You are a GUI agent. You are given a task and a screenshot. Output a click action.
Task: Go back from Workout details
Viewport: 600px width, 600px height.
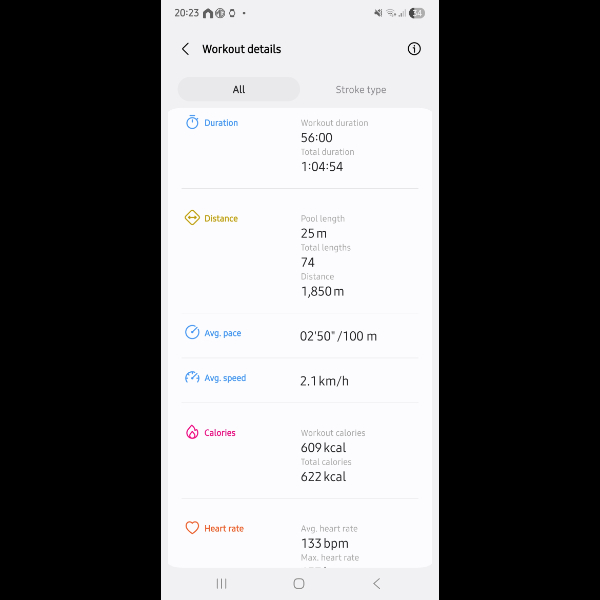(x=185, y=49)
